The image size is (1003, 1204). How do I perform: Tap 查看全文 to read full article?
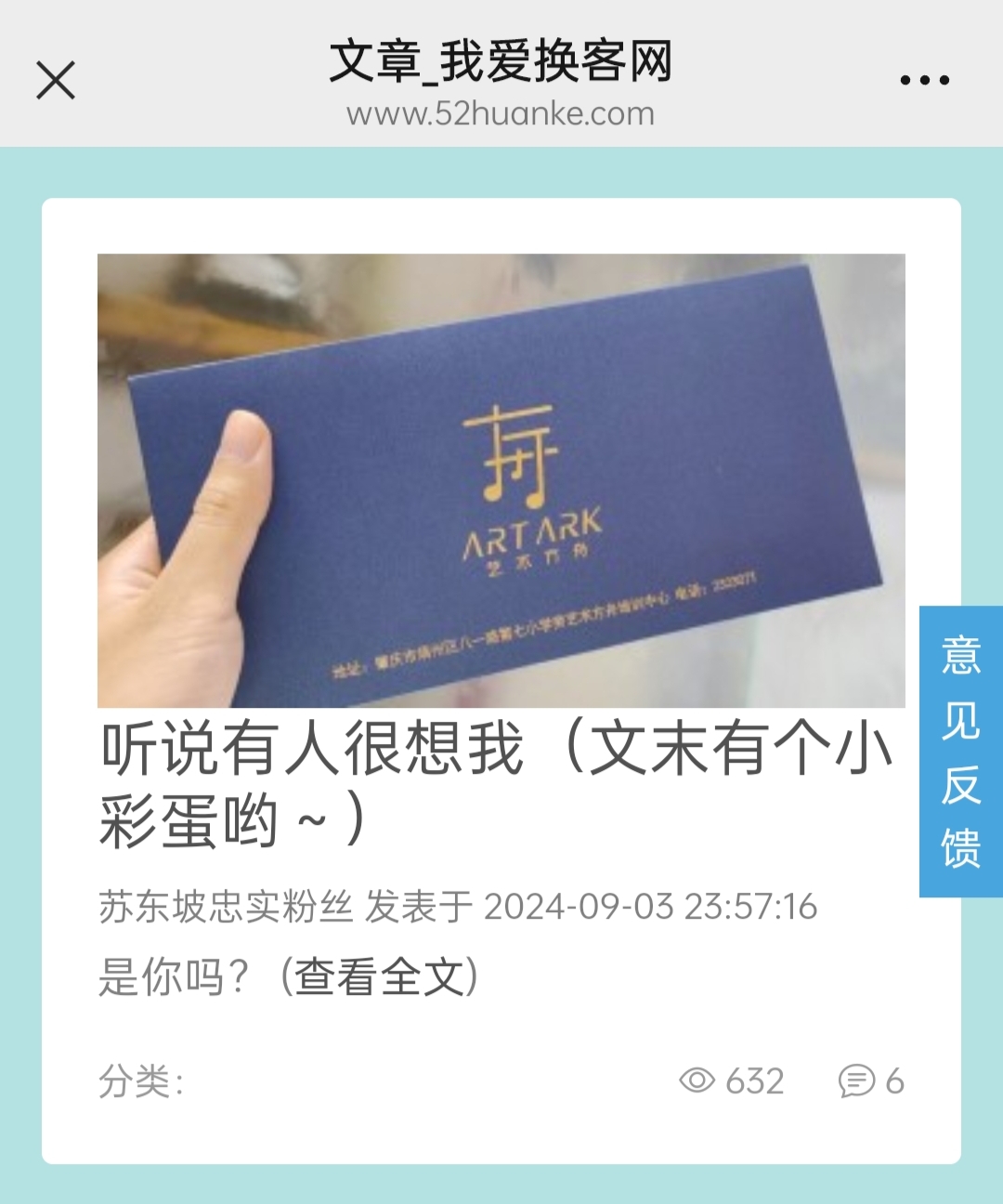[382, 977]
